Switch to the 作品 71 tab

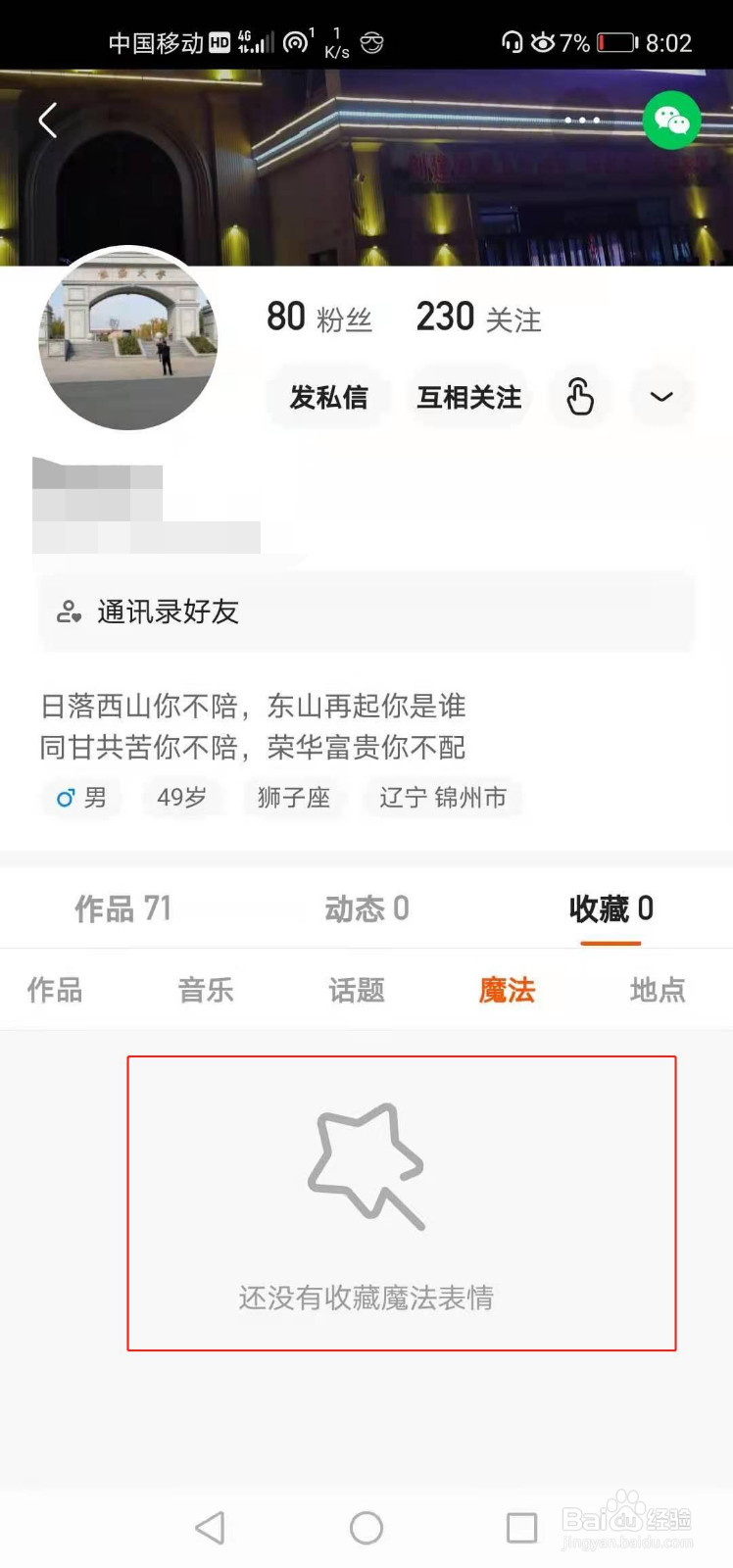point(123,908)
